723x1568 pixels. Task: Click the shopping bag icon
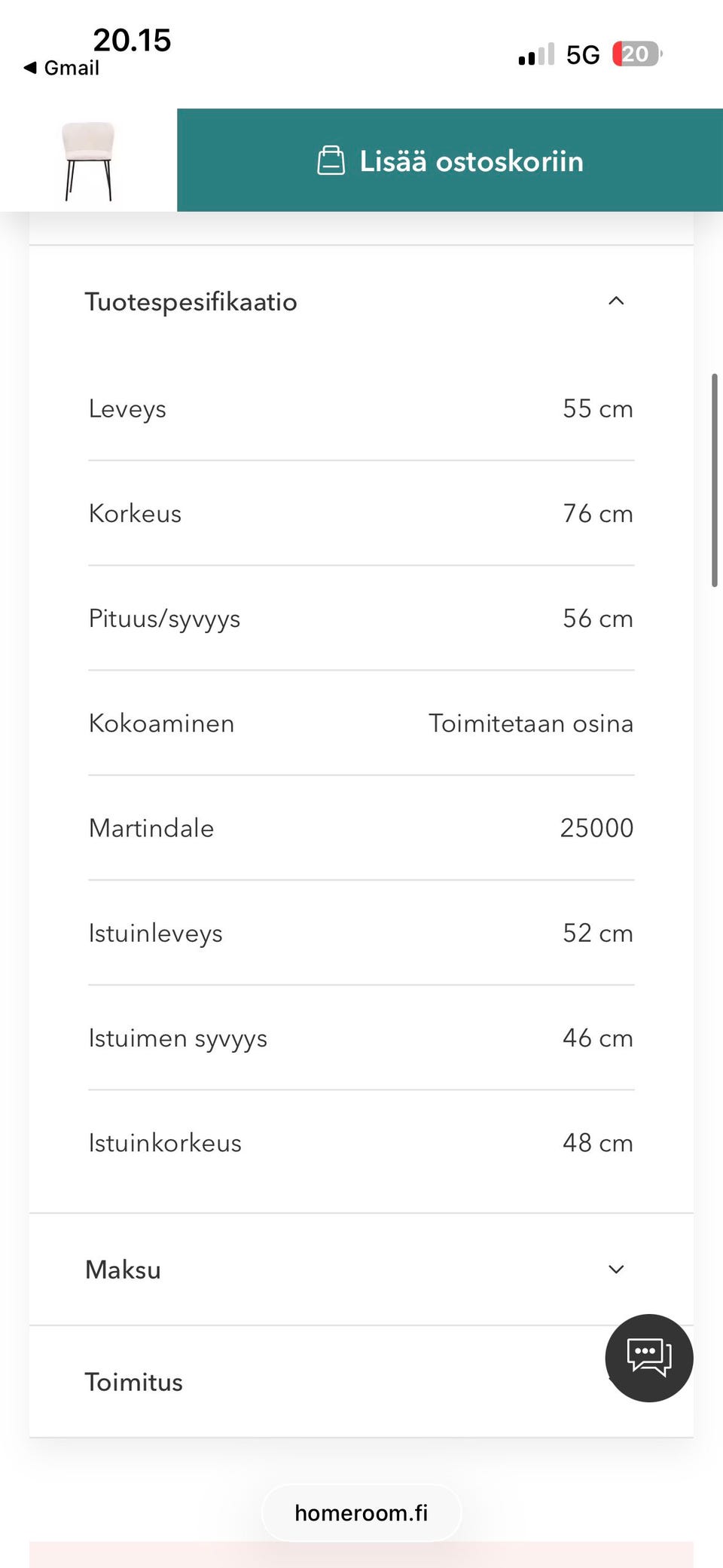pos(330,160)
